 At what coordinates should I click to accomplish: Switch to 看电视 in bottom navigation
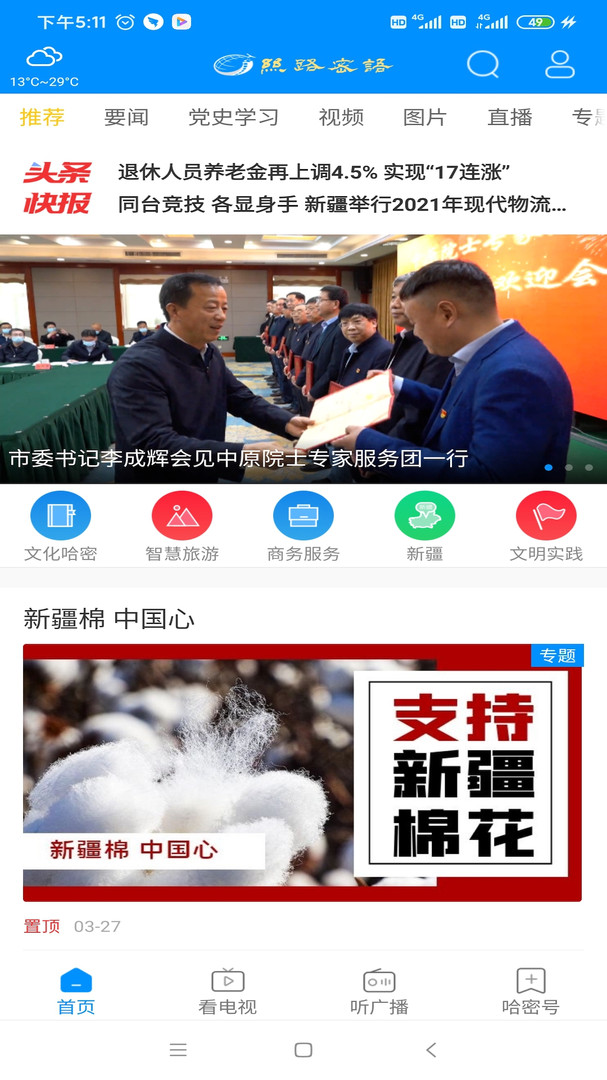tap(227, 991)
